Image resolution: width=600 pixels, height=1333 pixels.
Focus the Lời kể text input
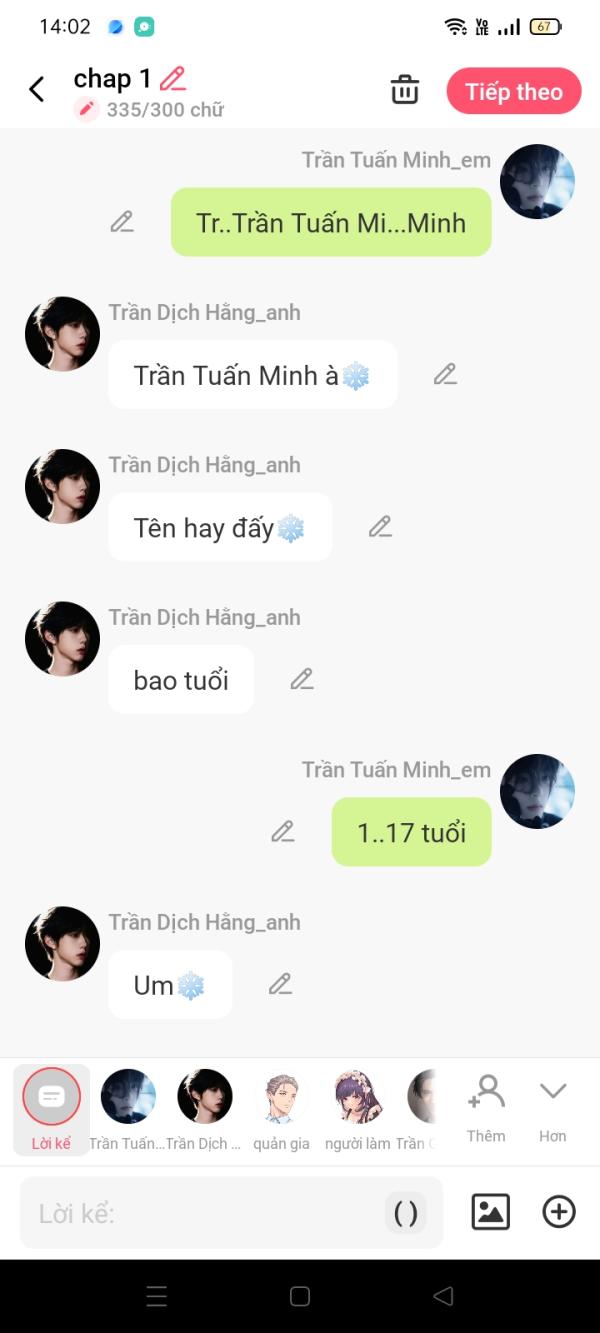tap(200, 1214)
